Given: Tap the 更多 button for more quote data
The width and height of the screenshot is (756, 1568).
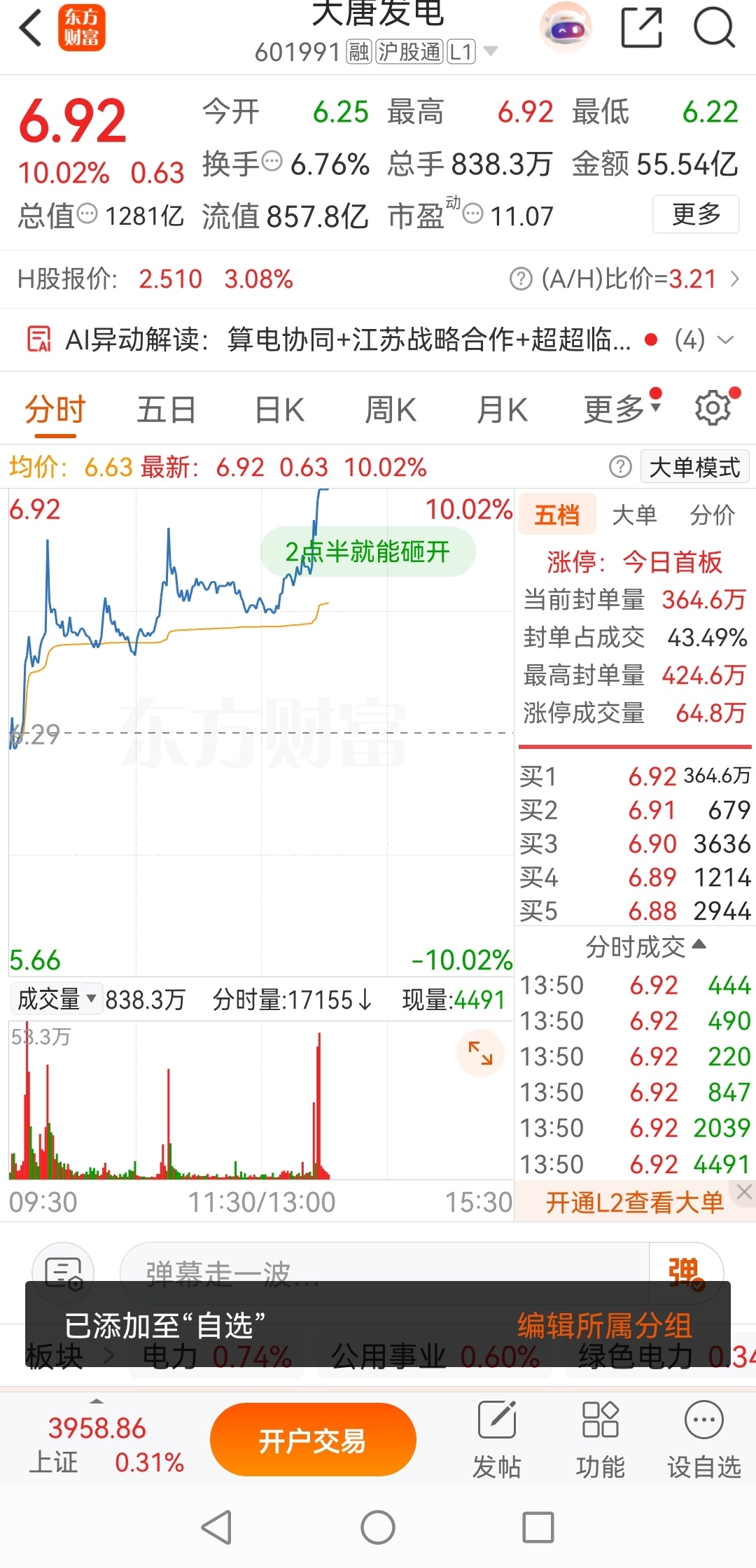Looking at the screenshot, I should pyautogui.click(x=696, y=214).
